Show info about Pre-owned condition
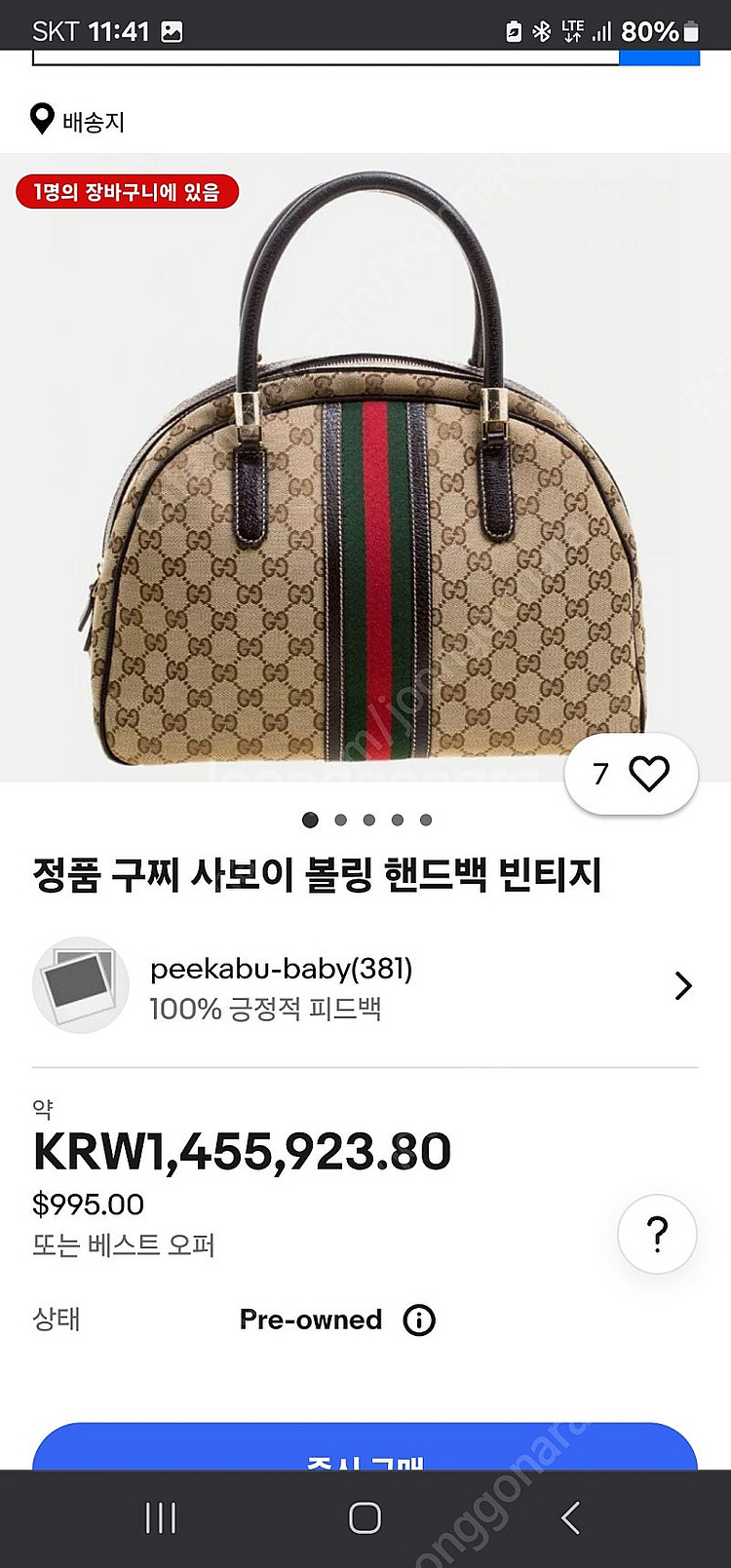This screenshot has width=731, height=1568. click(419, 1320)
